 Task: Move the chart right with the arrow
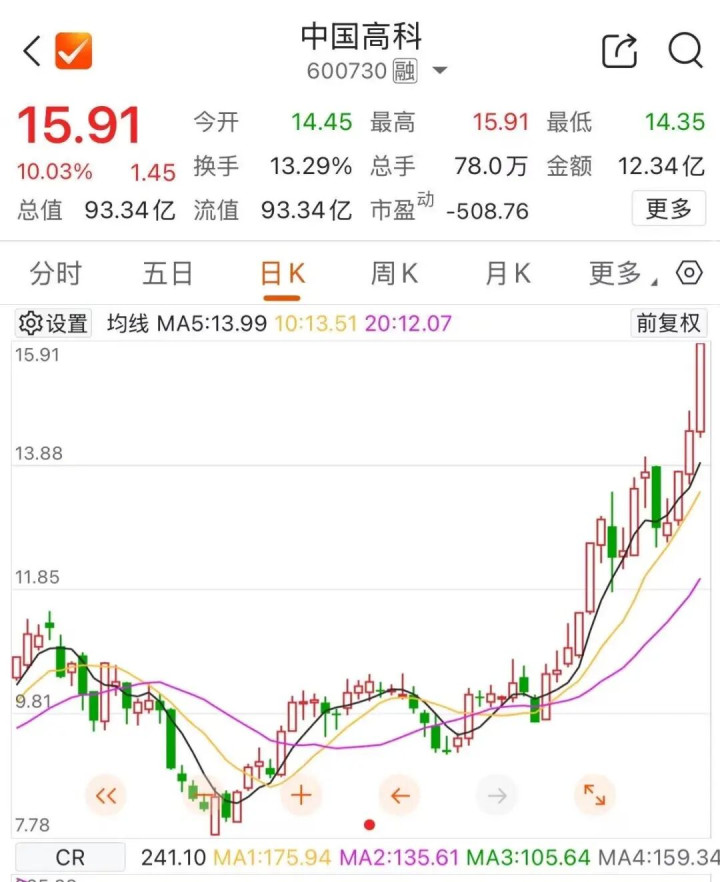(497, 796)
